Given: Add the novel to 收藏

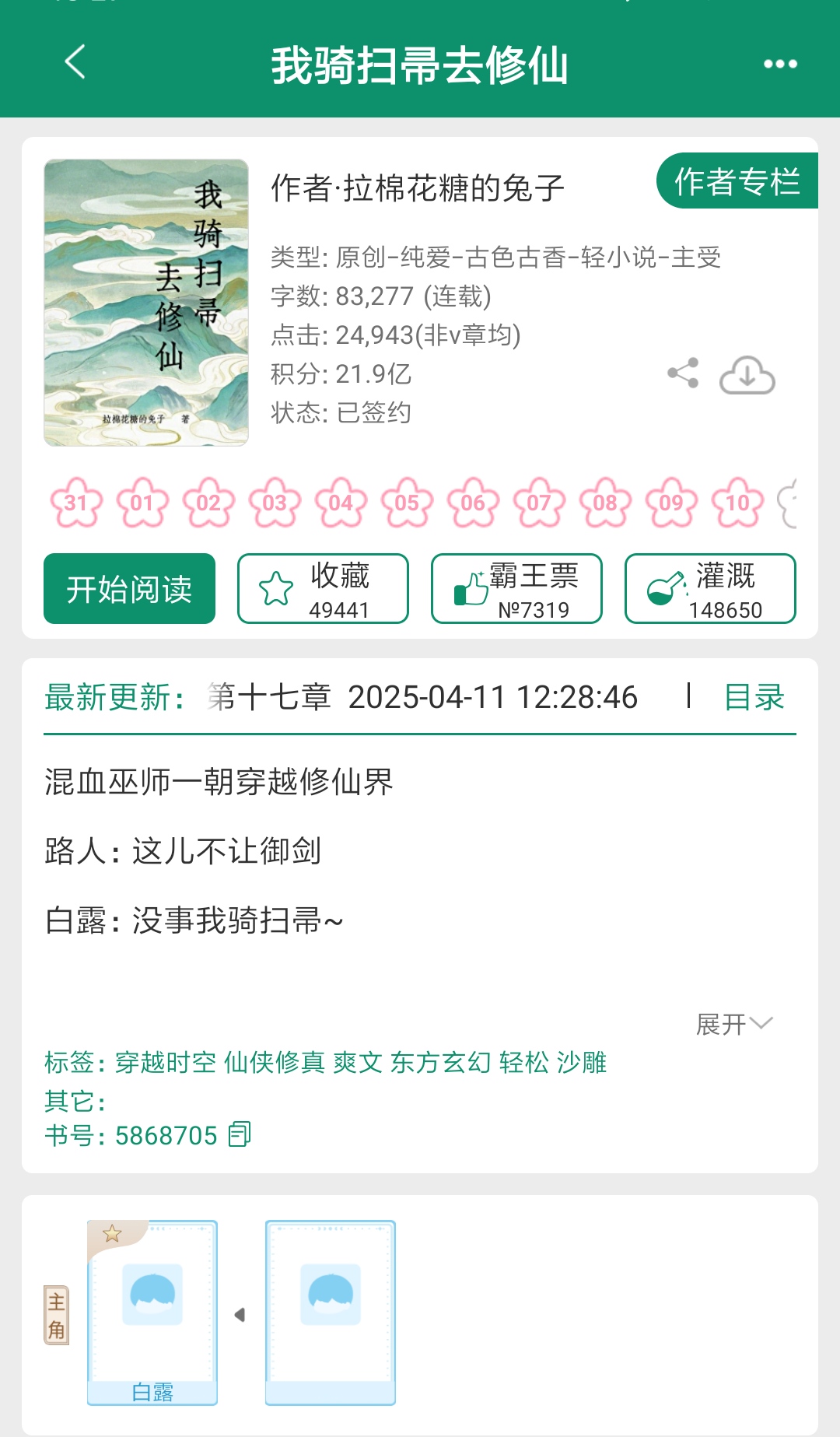Looking at the screenshot, I should coord(323,589).
